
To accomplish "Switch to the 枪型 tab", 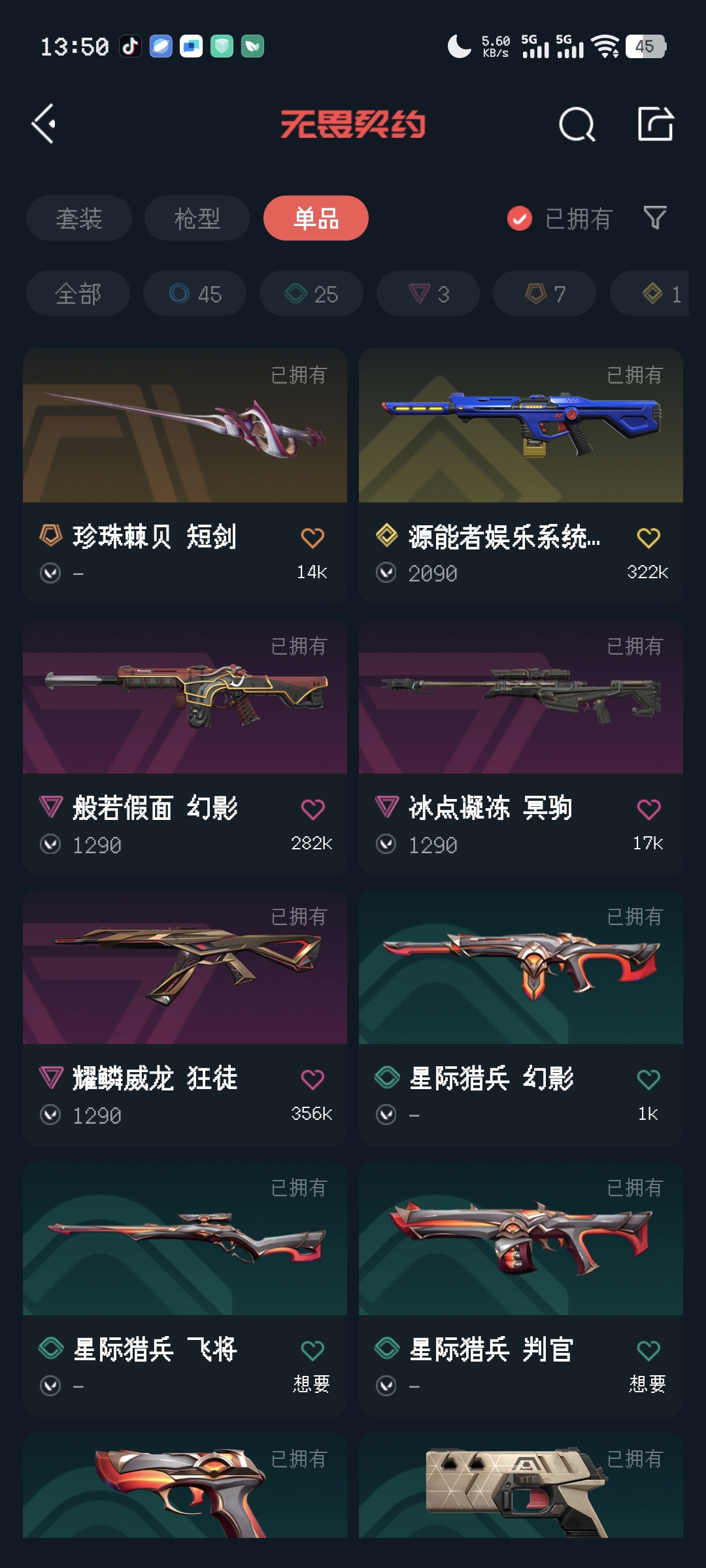I will [x=197, y=218].
